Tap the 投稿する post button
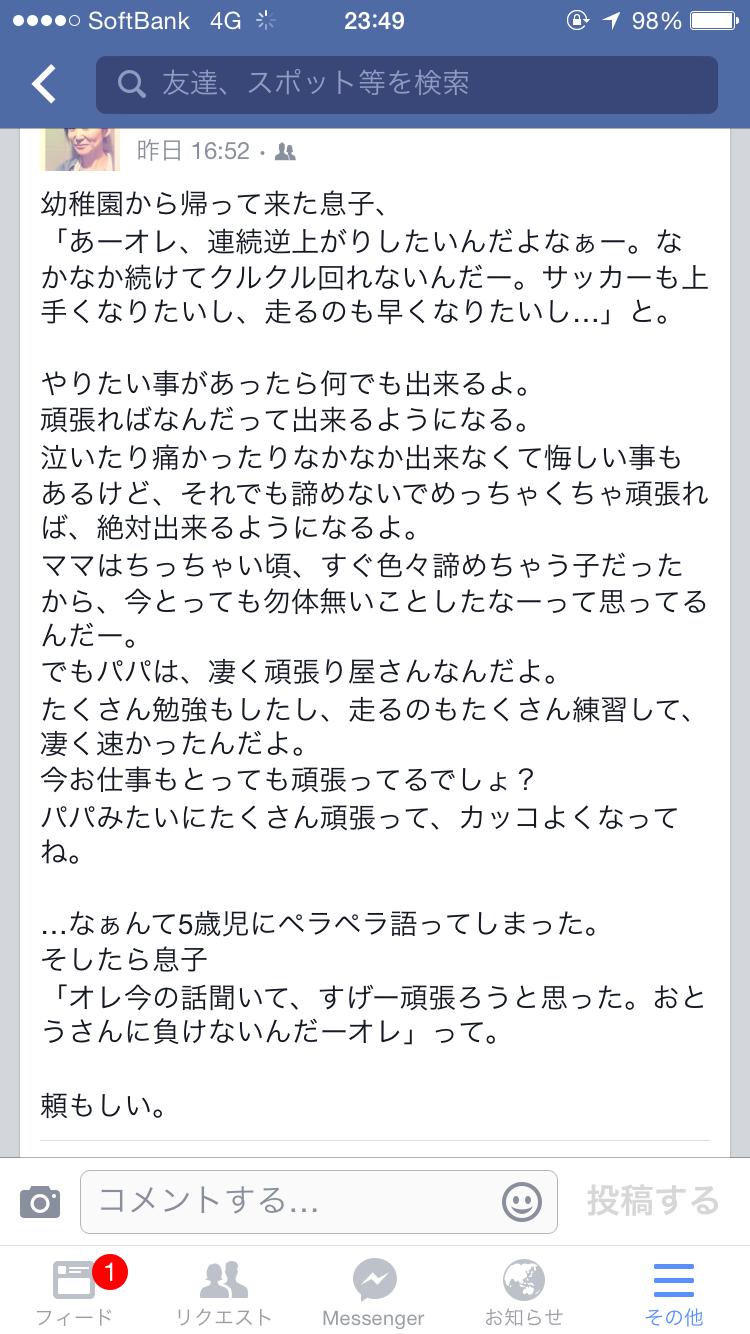750x1334 pixels. click(x=650, y=1201)
